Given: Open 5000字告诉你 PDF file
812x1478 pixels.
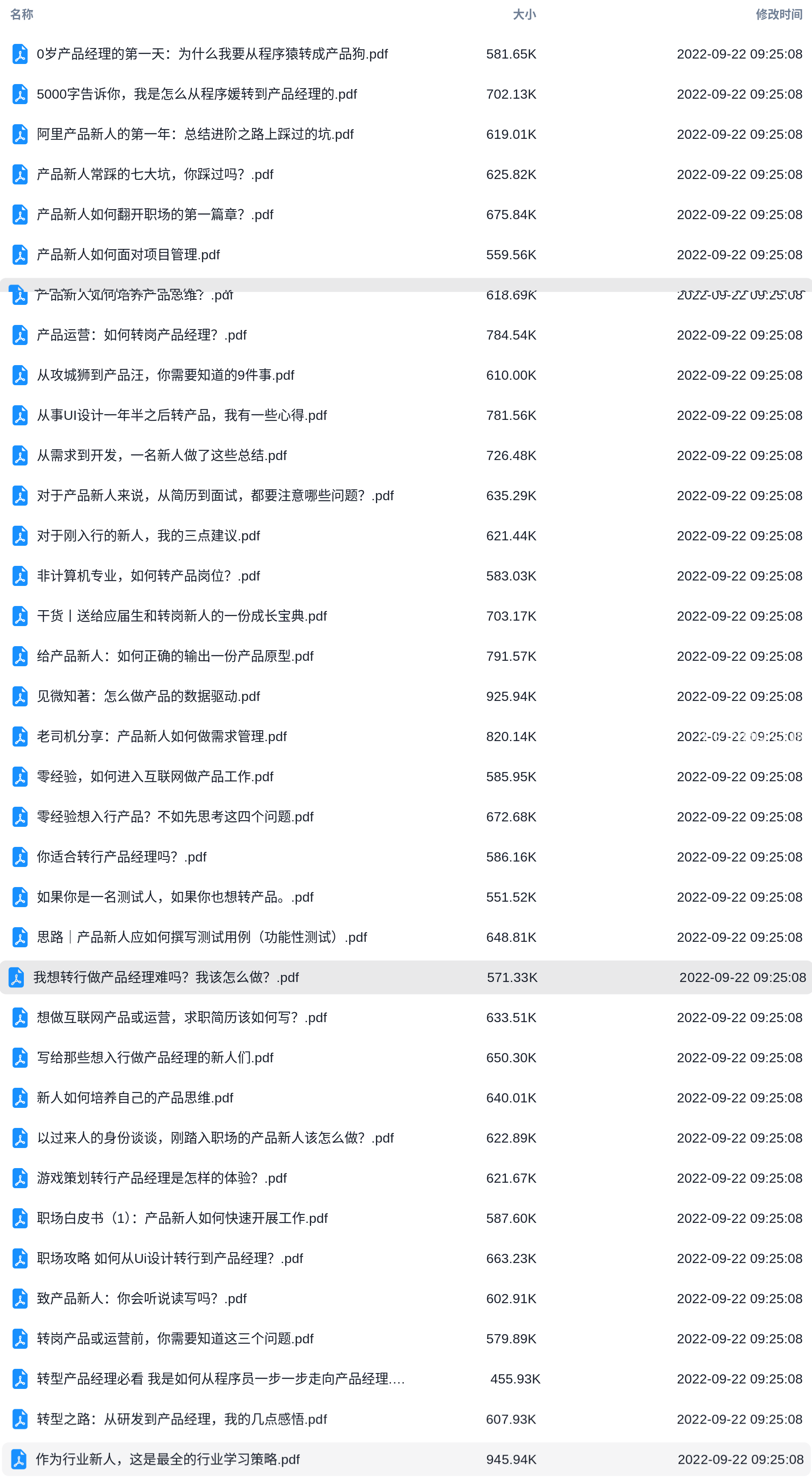Looking at the screenshot, I should (197, 94).
